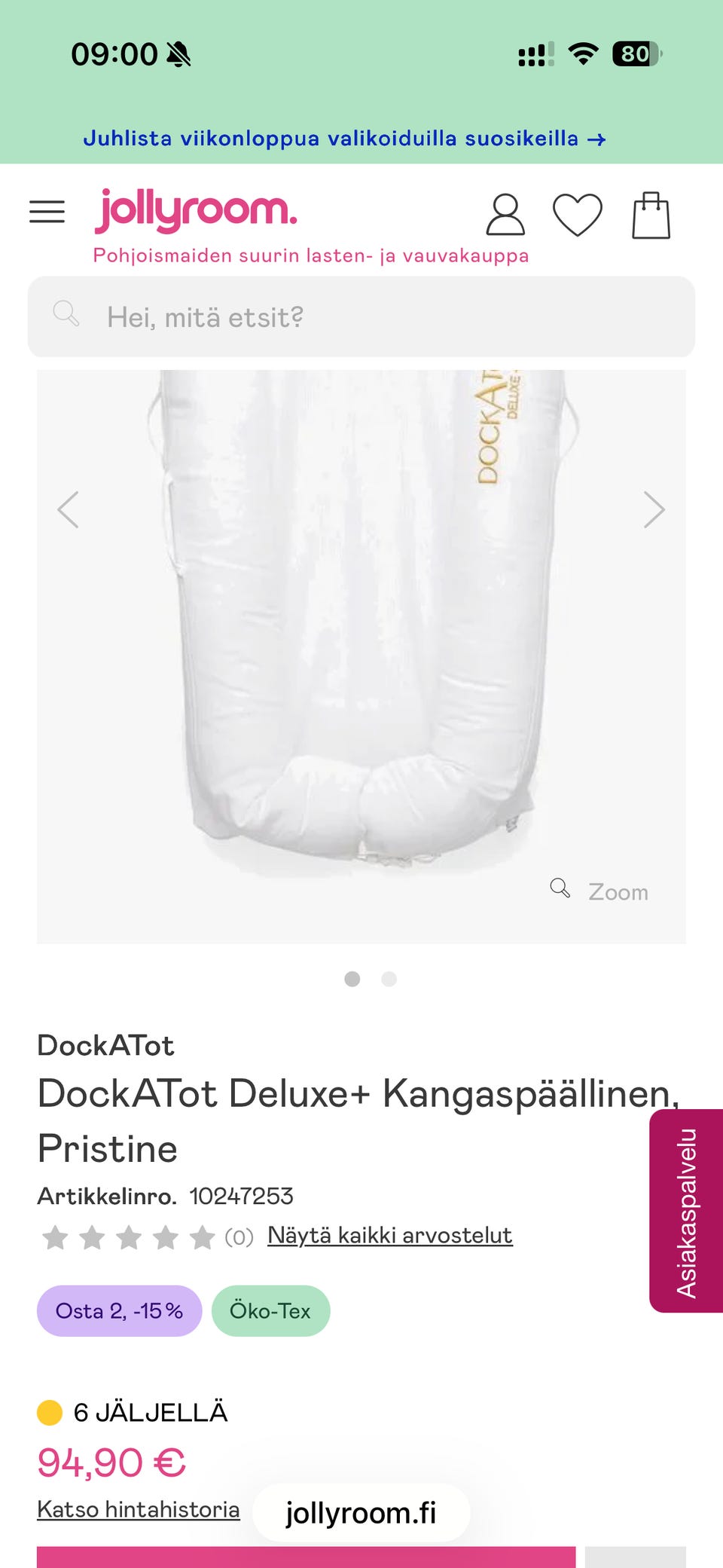
Task: Open the Asiakaspalvelu side tab
Action: [686, 1211]
